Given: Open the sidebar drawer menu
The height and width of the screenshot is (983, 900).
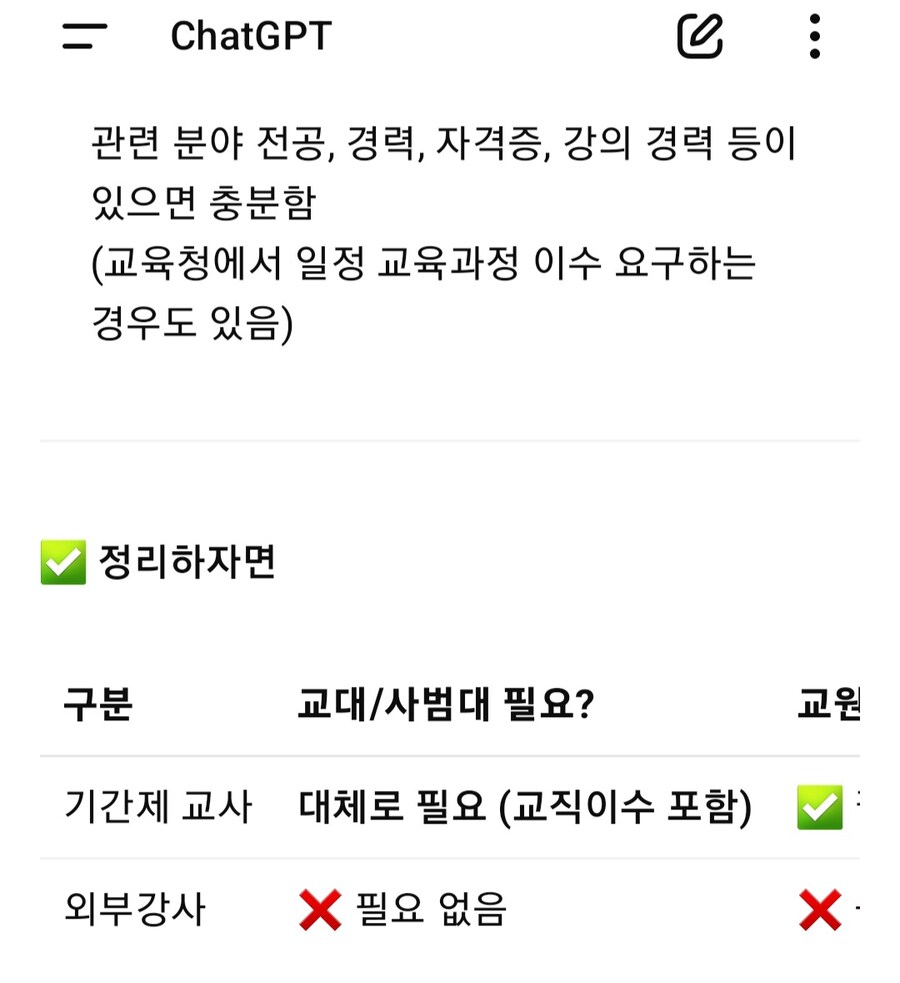Looking at the screenshot, I should point(84,37).
